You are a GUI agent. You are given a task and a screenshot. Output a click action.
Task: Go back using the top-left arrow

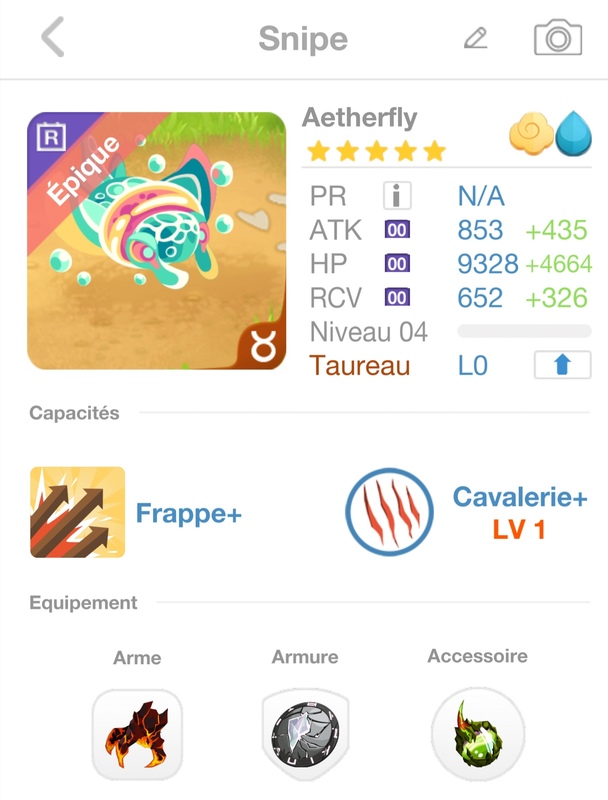pos(52,38)
